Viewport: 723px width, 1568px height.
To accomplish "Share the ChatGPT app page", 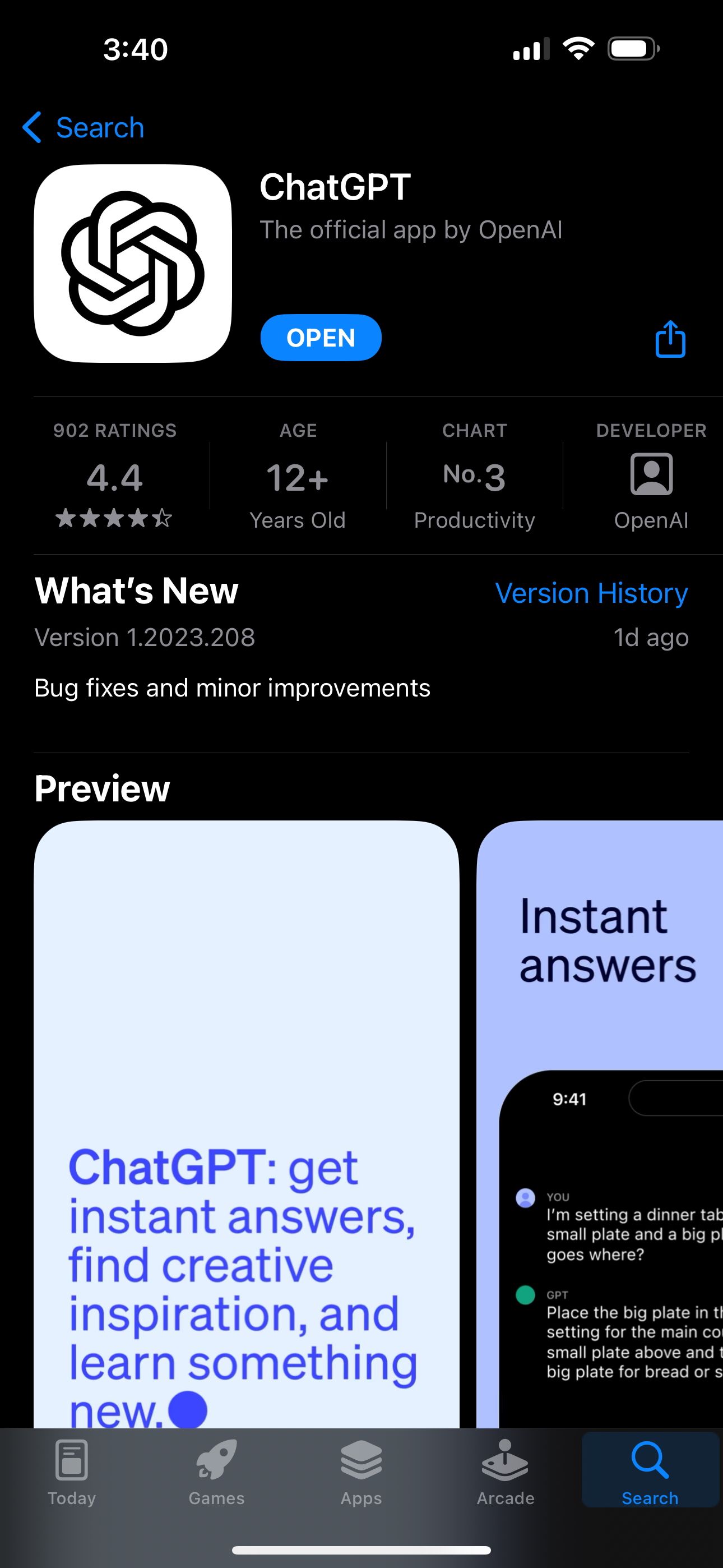I will 670,339.
